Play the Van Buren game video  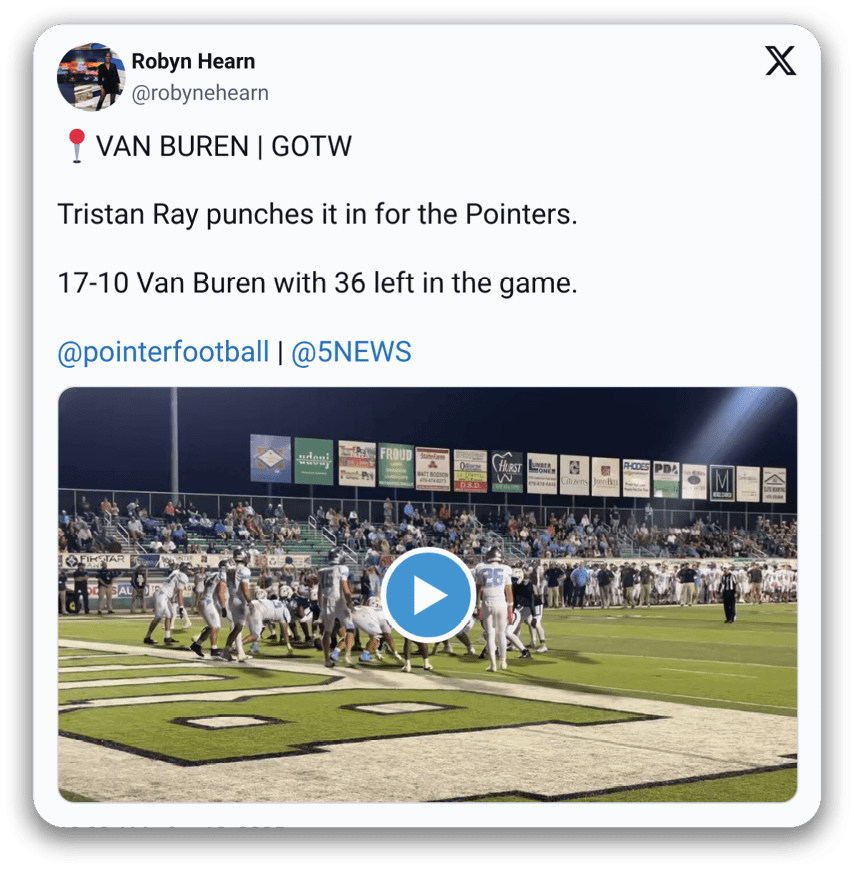point(428,595)
